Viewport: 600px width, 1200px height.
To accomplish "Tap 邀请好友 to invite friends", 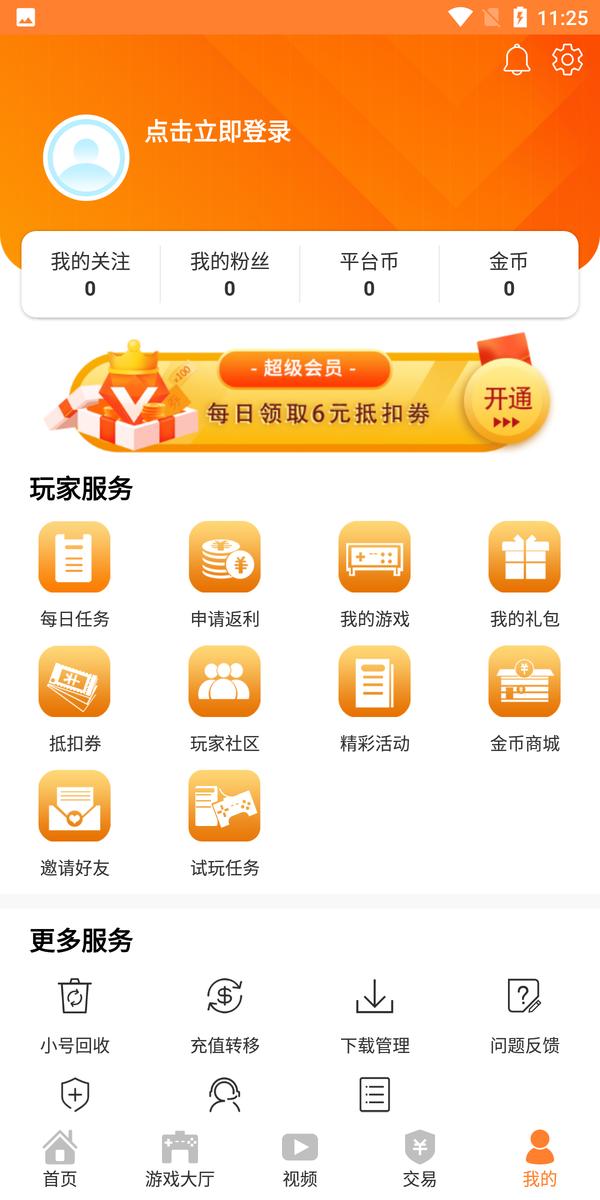I will click(75, 822).
